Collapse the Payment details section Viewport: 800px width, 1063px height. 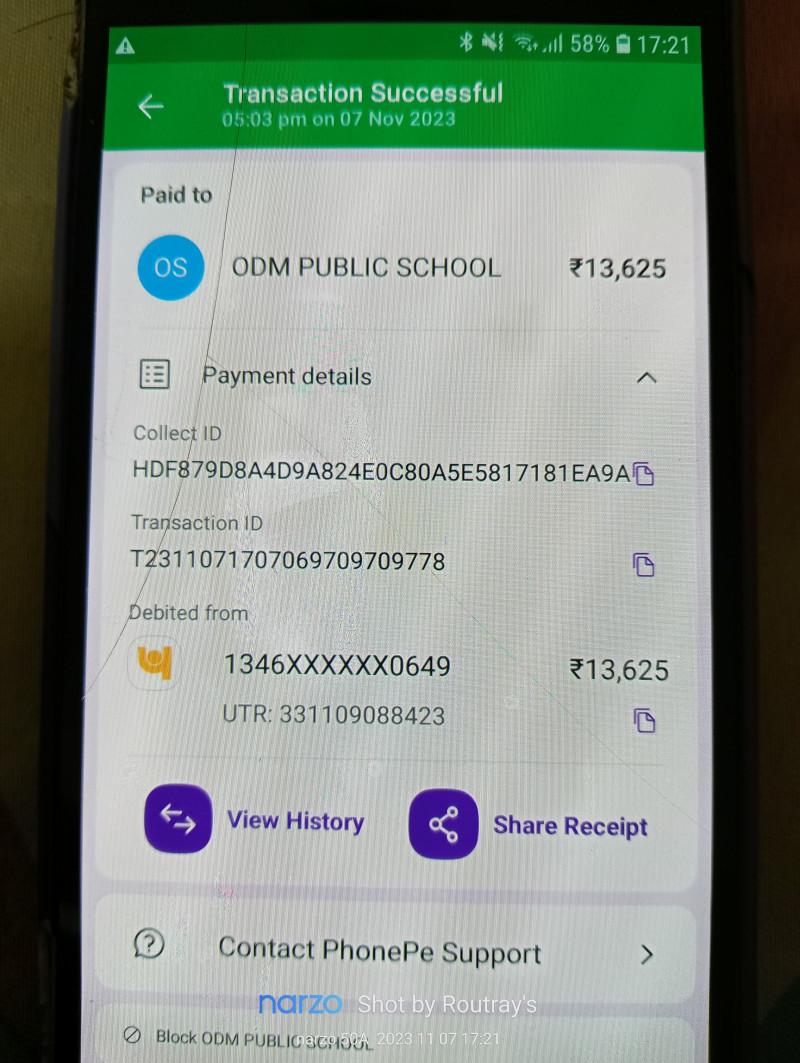click(647, 378)
